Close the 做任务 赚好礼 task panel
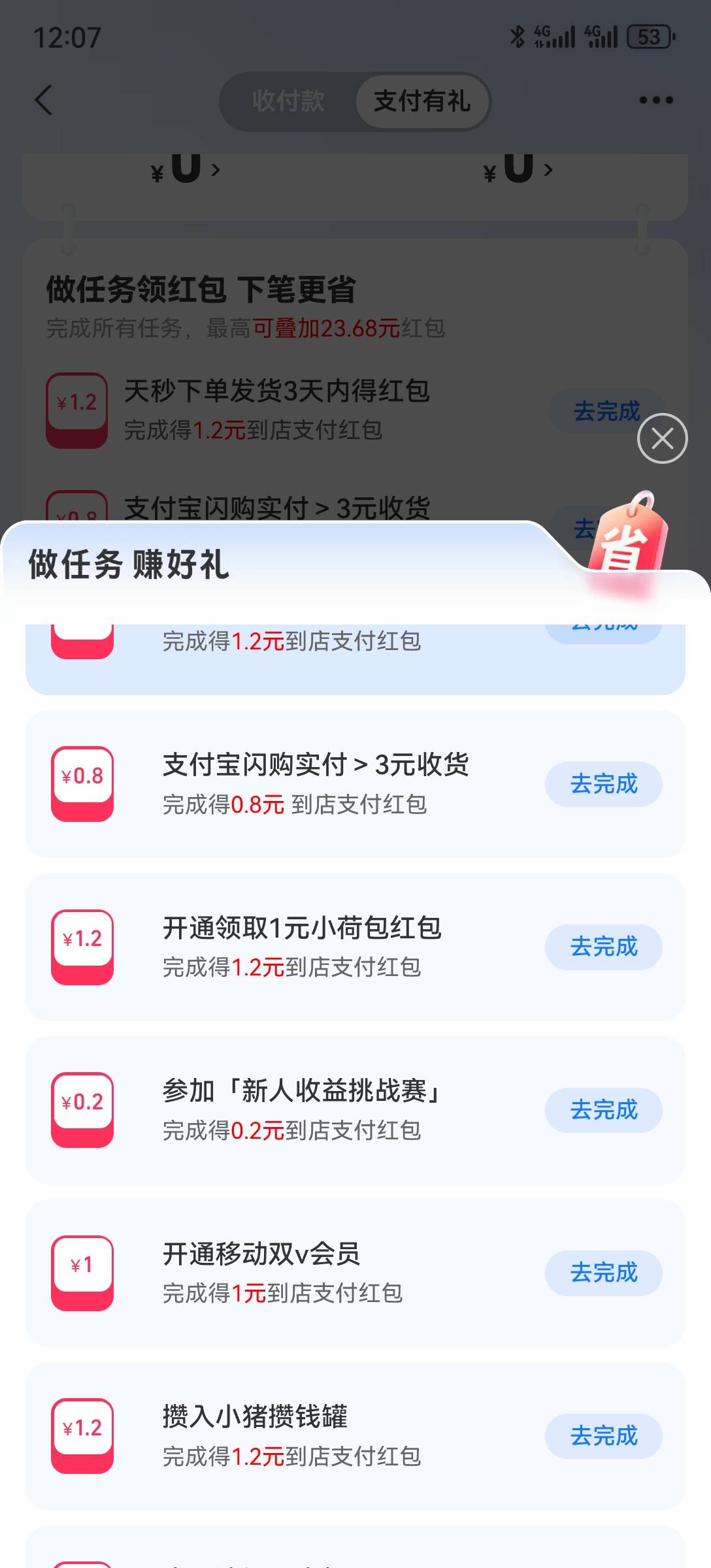 click(662, 438)
